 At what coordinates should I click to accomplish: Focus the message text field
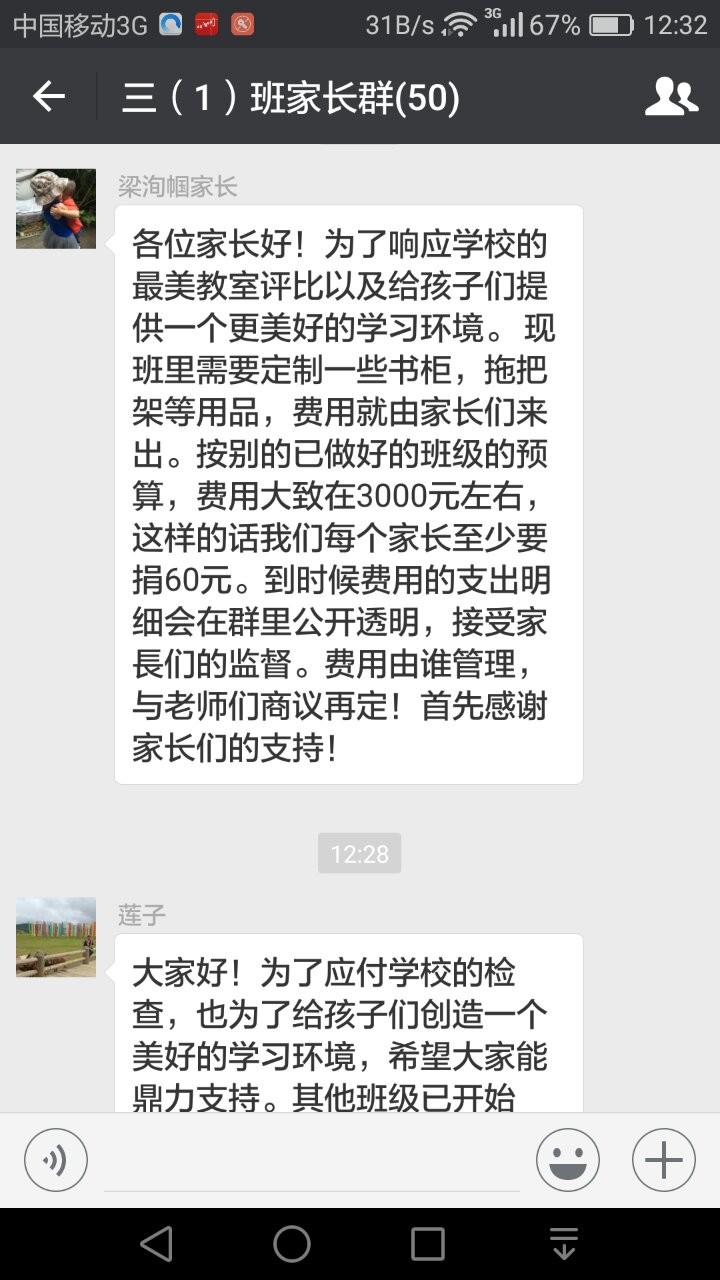pos(312,1162)
